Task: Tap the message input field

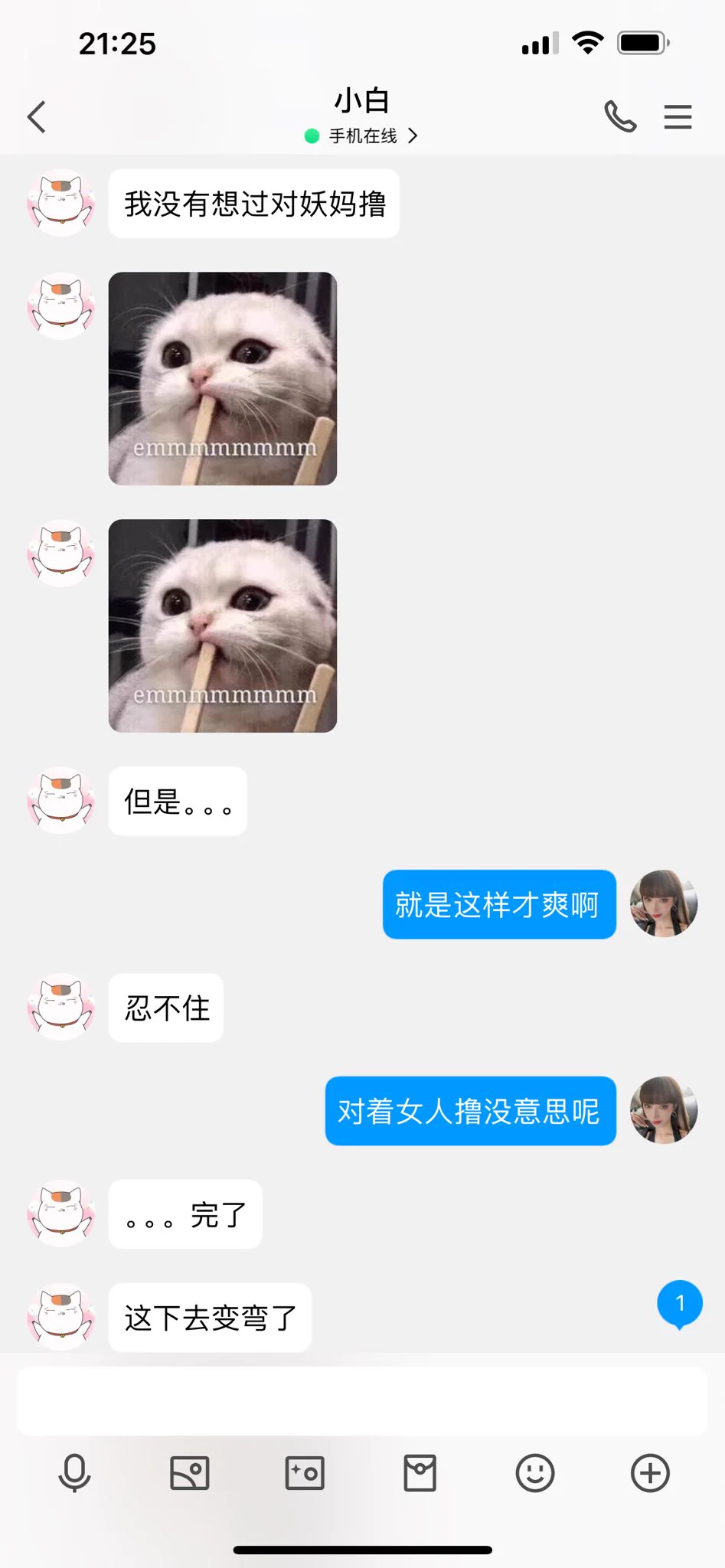Action: (x=362, y=1401)
